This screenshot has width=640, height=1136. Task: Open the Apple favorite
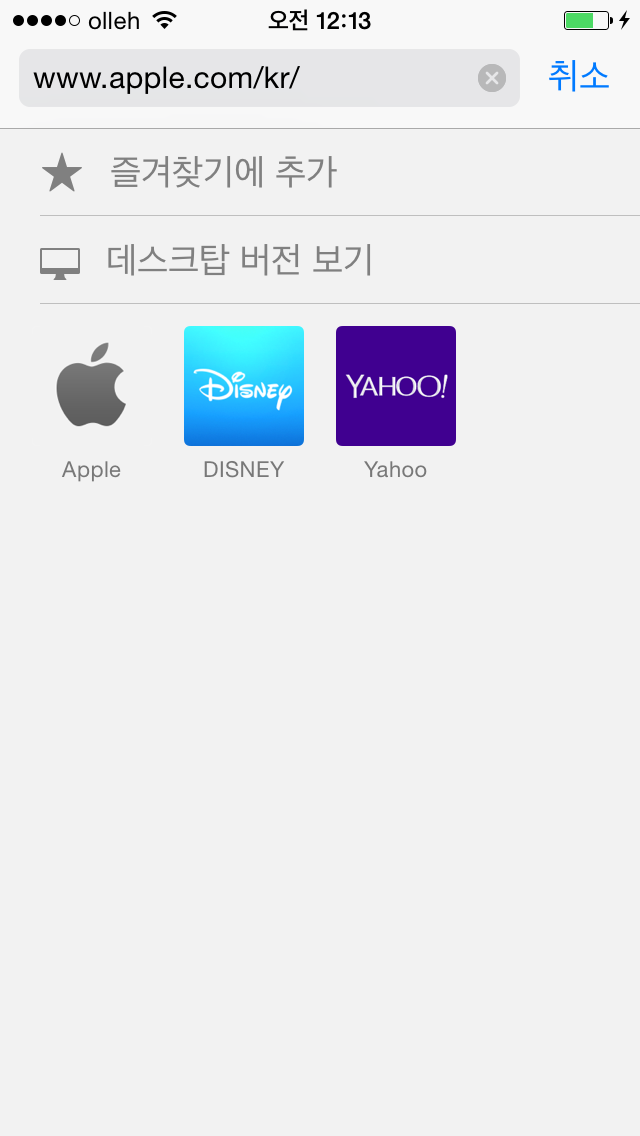[91, 404]
